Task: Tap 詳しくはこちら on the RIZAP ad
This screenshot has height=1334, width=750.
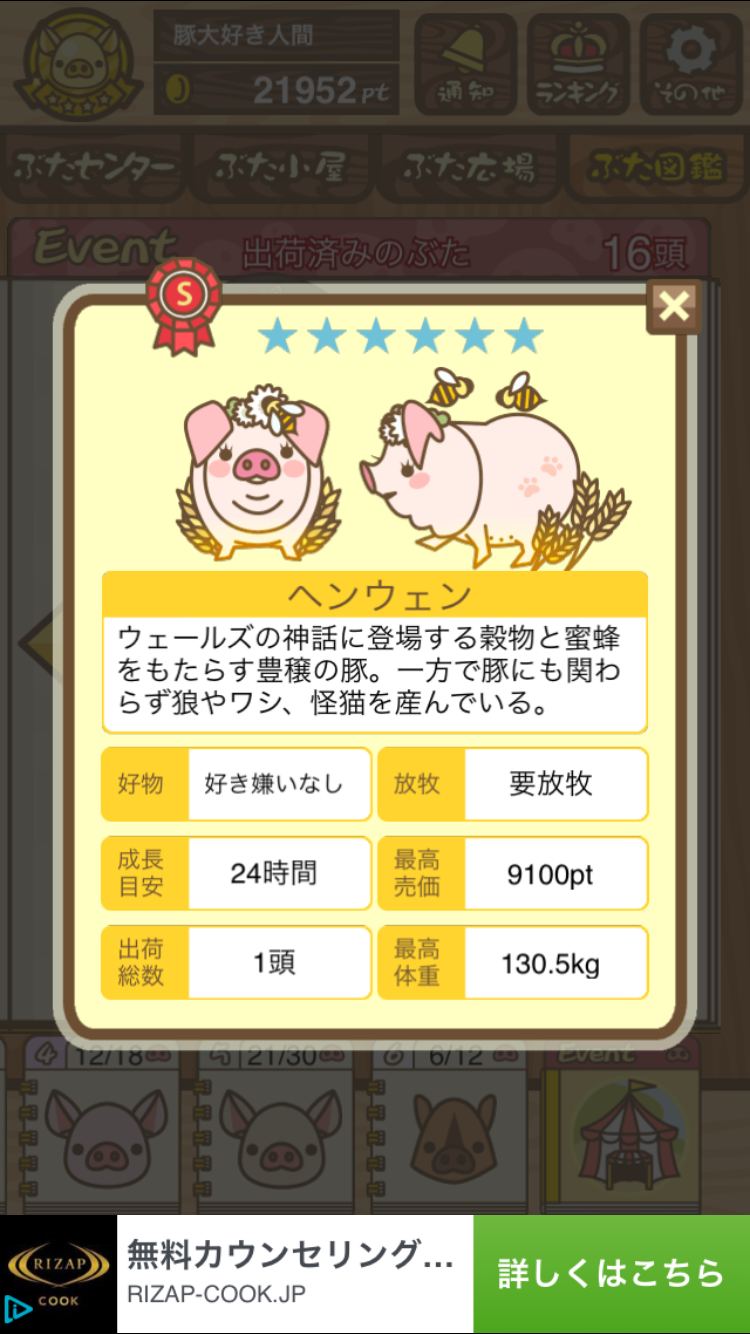Action: [611, 1274]
